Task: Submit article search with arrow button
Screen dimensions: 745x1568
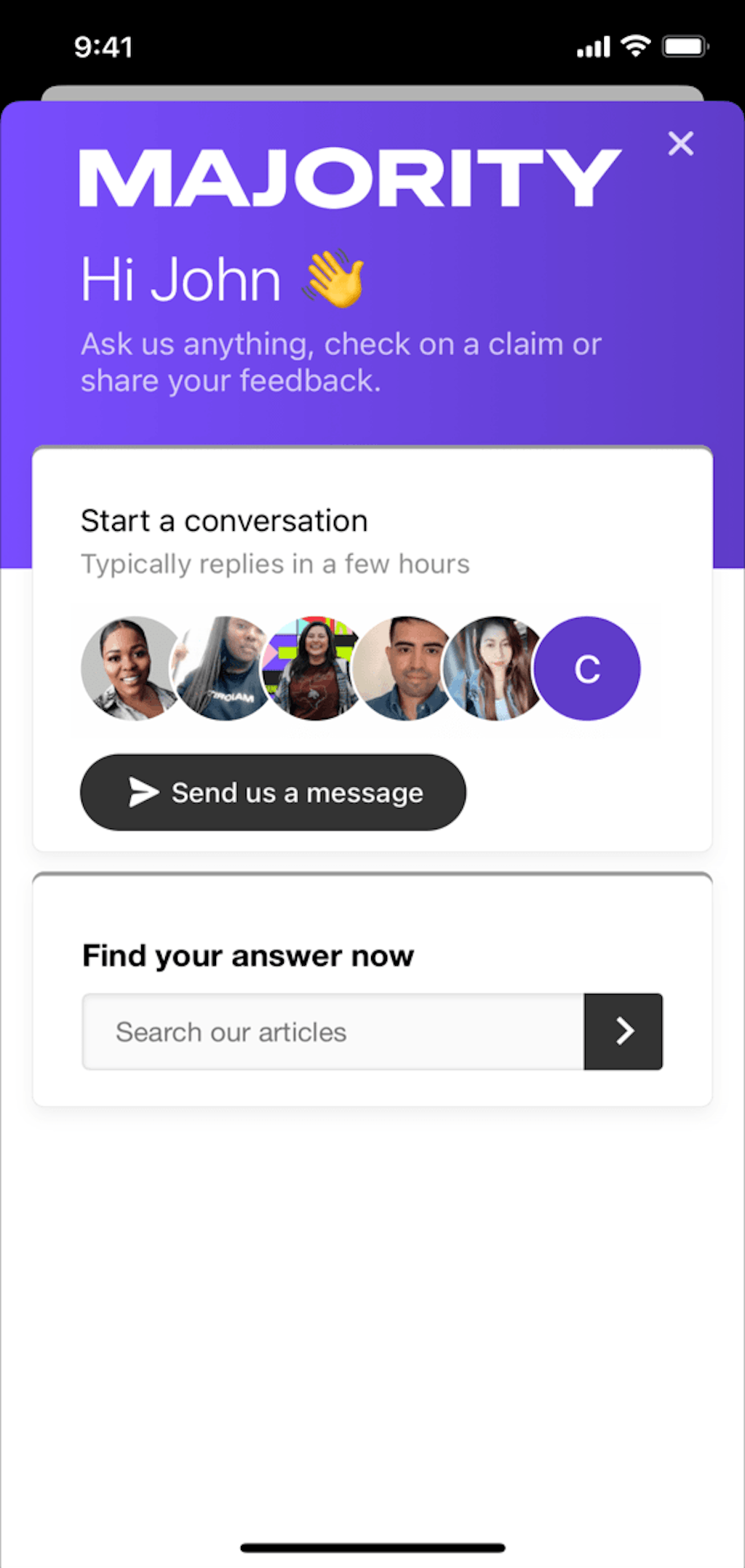Action: pos(624,1031)
